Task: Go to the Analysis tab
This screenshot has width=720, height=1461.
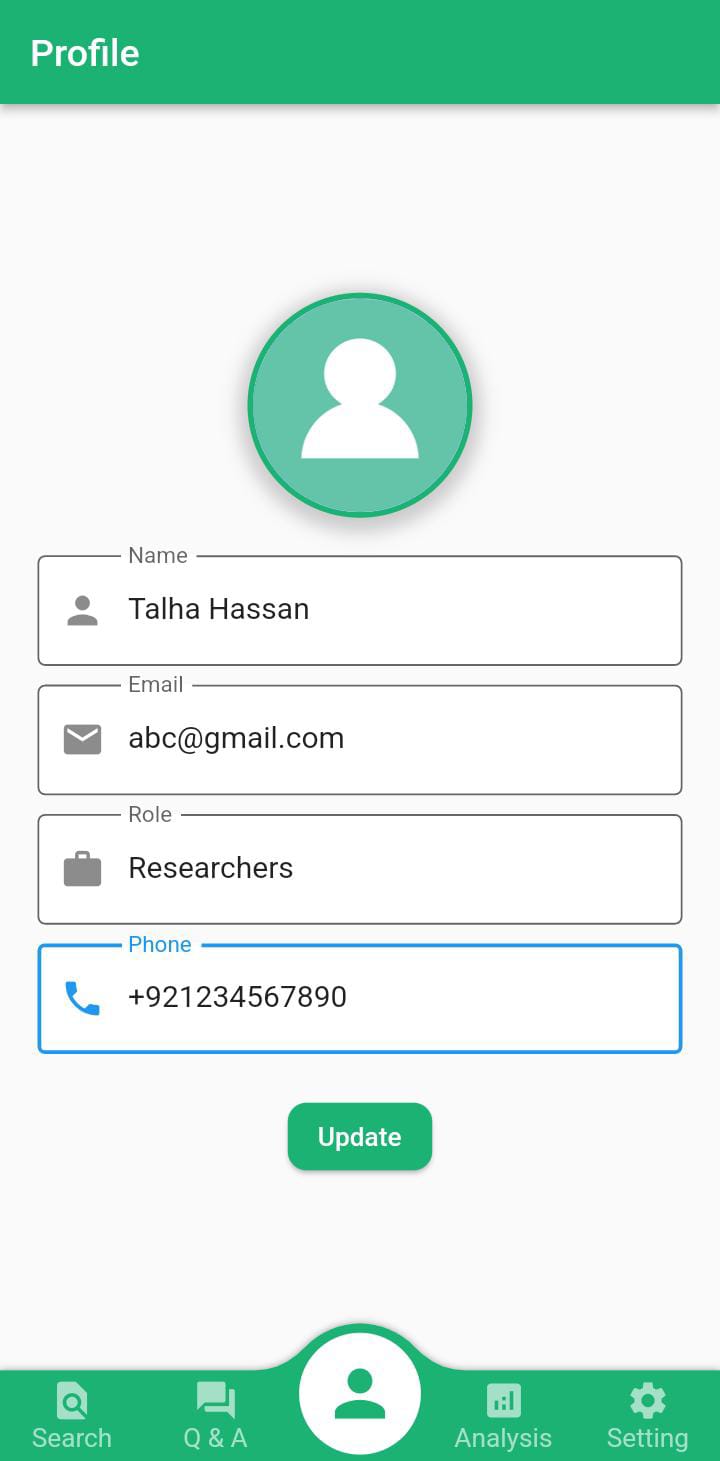Action: tap(503, 1416)
